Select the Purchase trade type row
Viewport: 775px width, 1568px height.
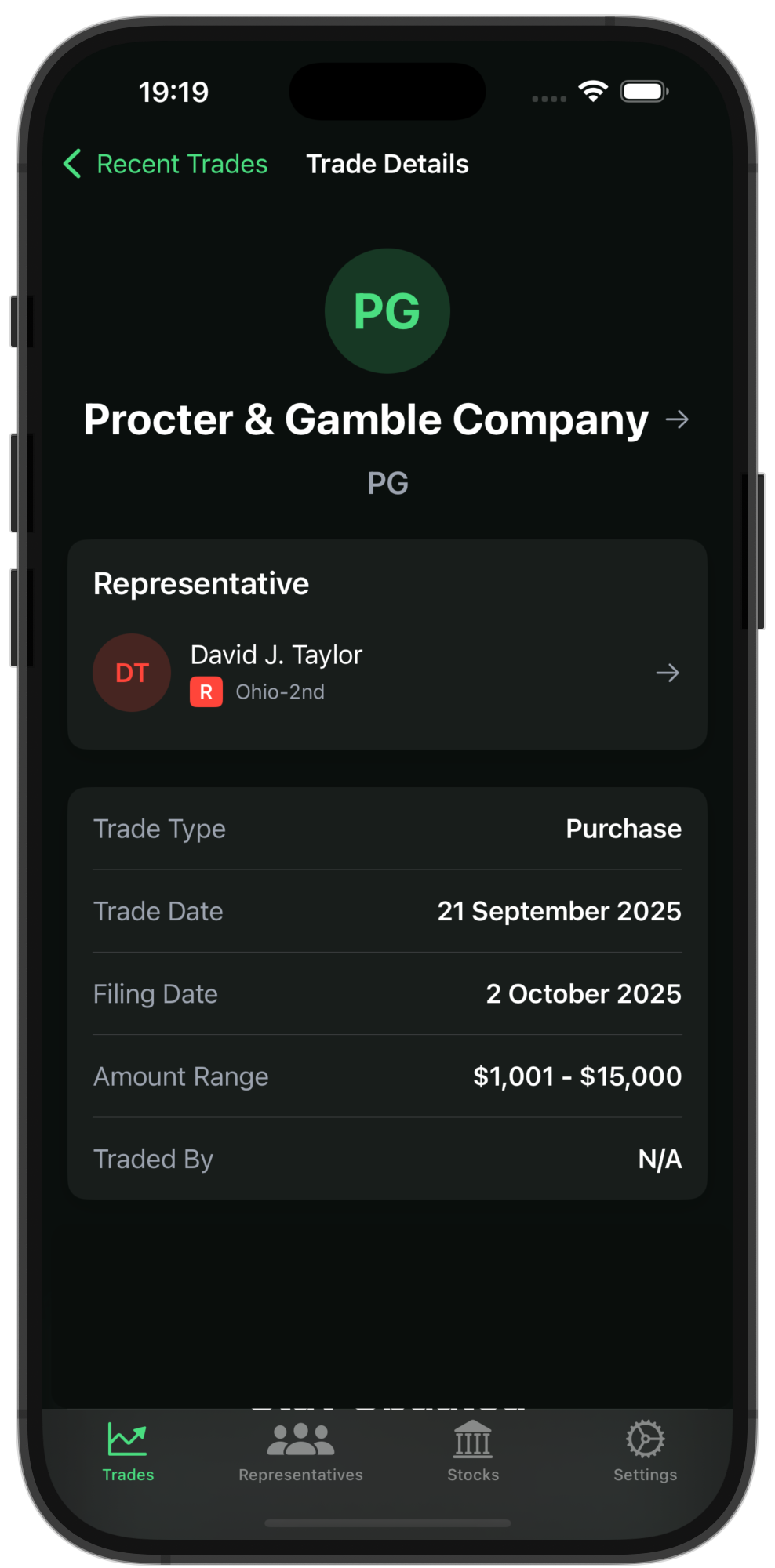tap(387, 829)
